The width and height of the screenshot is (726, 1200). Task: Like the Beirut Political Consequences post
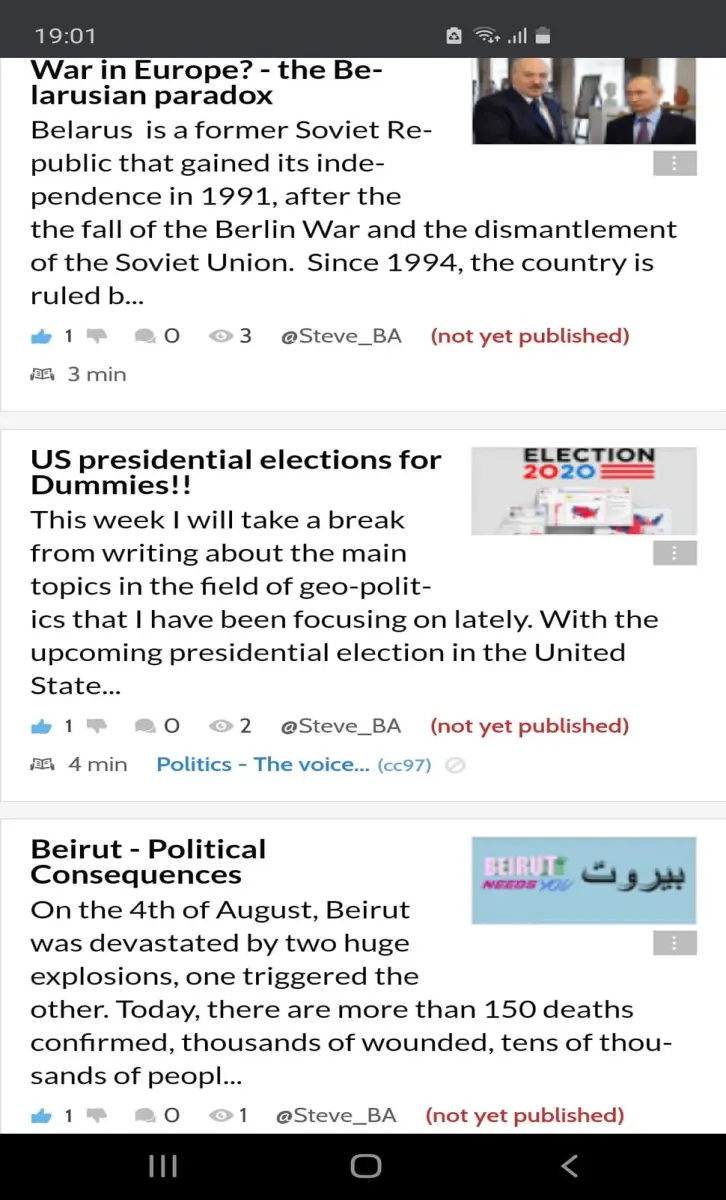pos(41,1116)
